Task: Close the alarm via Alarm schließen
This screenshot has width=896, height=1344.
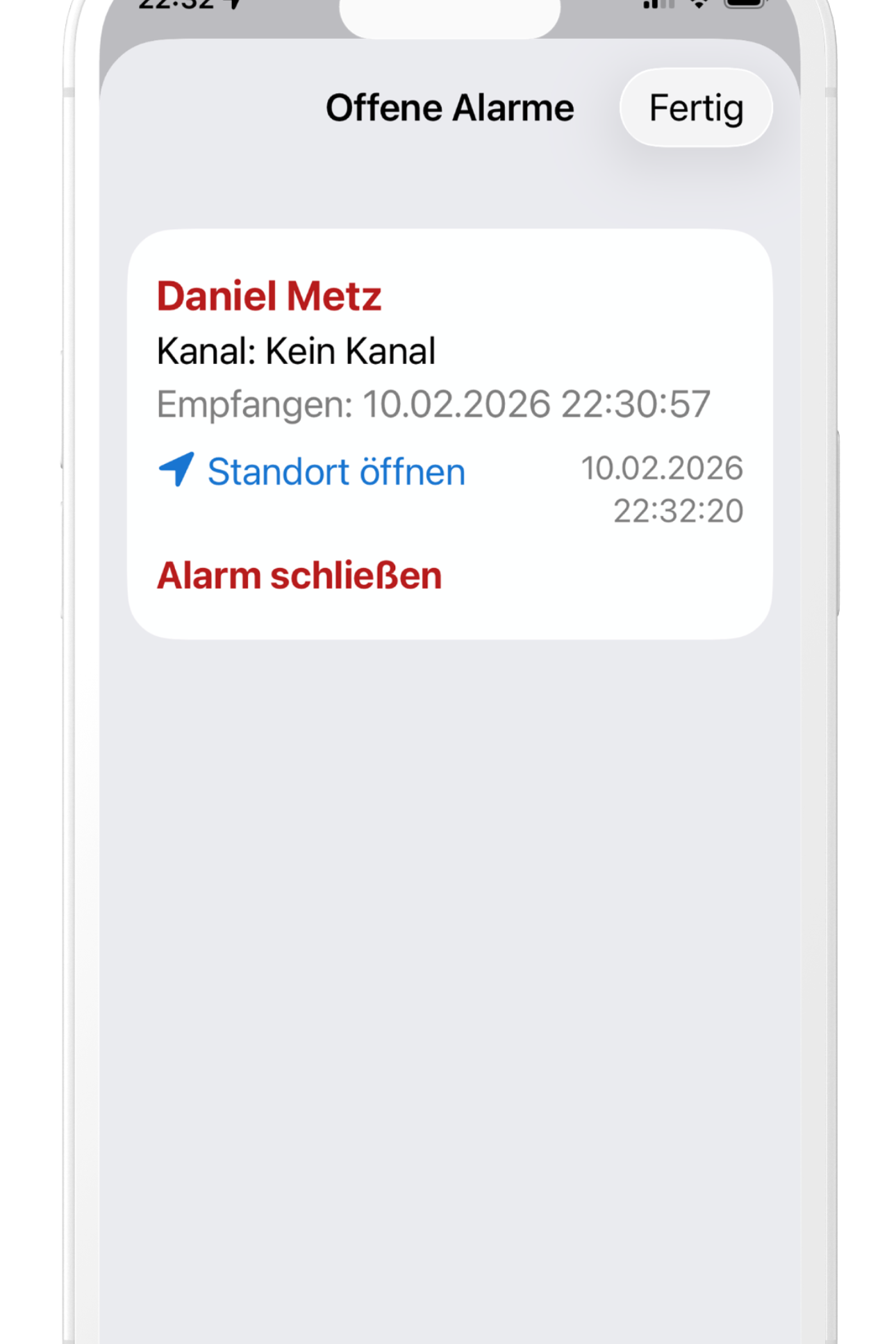Action: (x=299, y=574)
